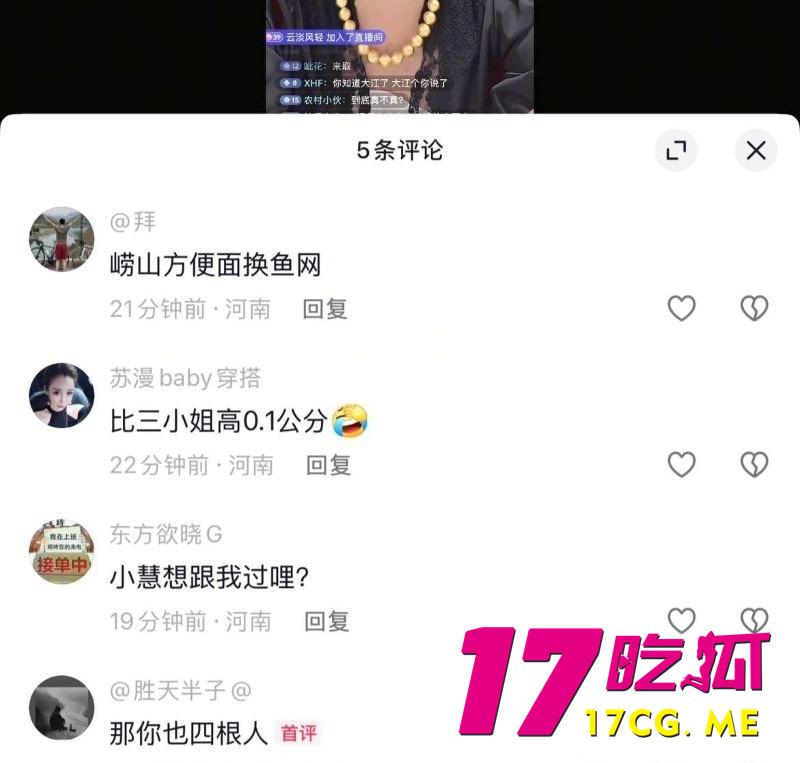Screen dimensions: 800x763
Task: Open 东方欲晓G's profile avatar
Action: pyautogui.click(x=62, y=552)
